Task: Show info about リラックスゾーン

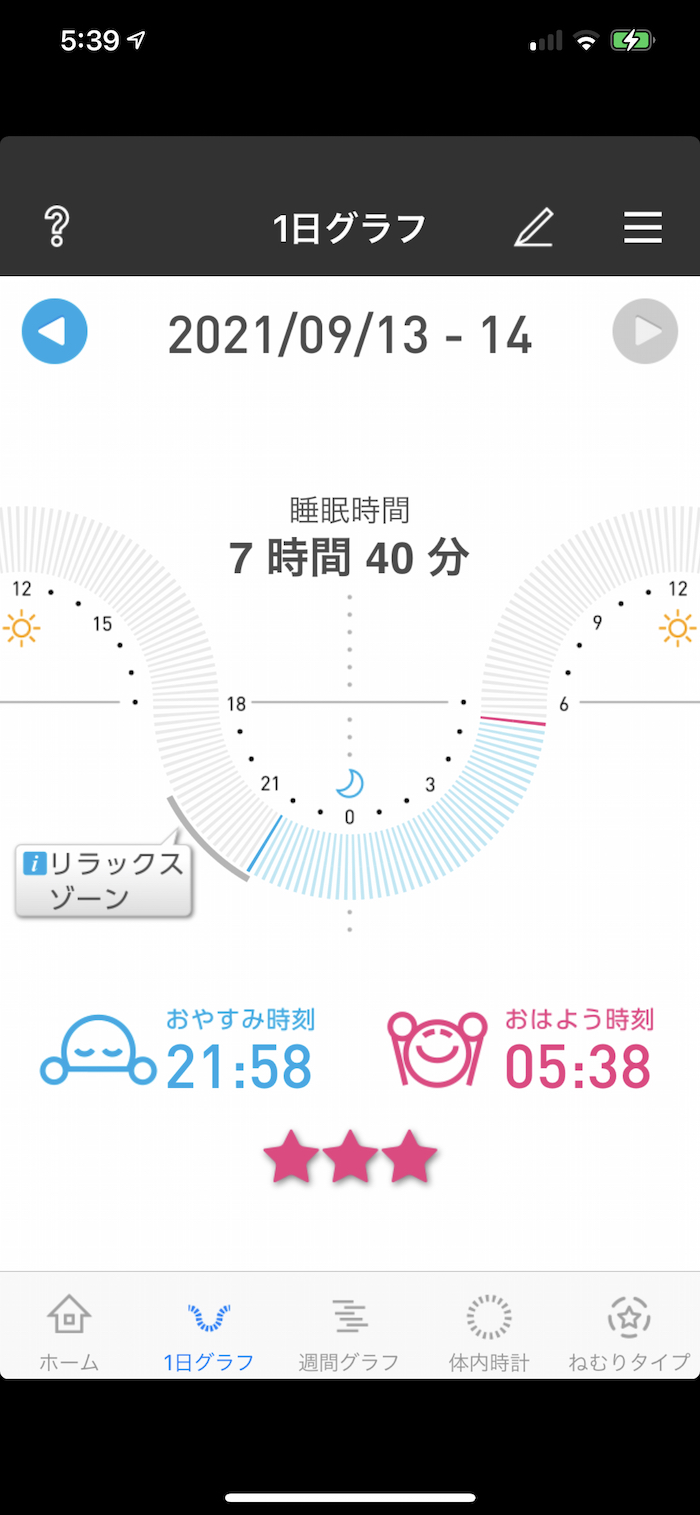Action: coord(104,880)
